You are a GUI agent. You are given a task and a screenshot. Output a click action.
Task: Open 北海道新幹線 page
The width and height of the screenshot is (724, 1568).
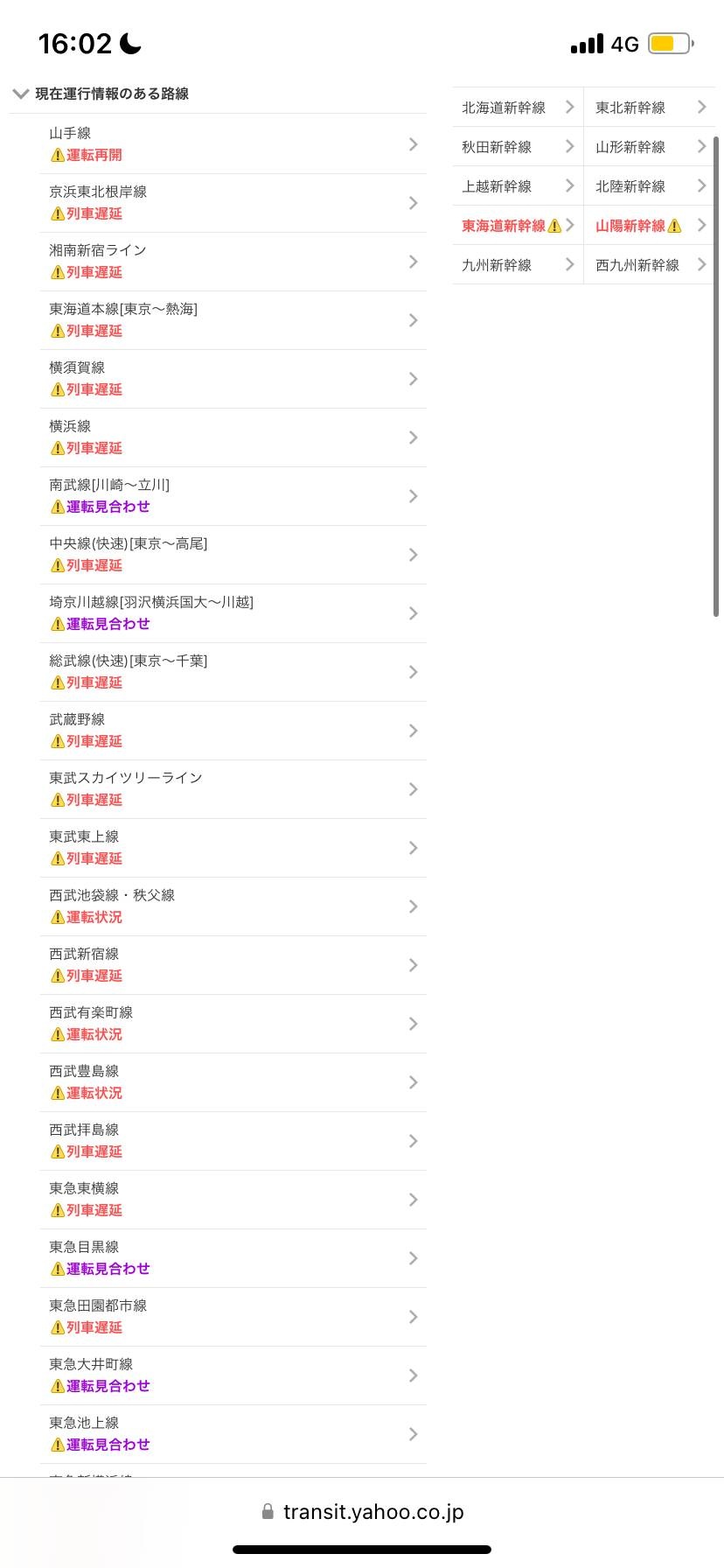coord(517,108)
